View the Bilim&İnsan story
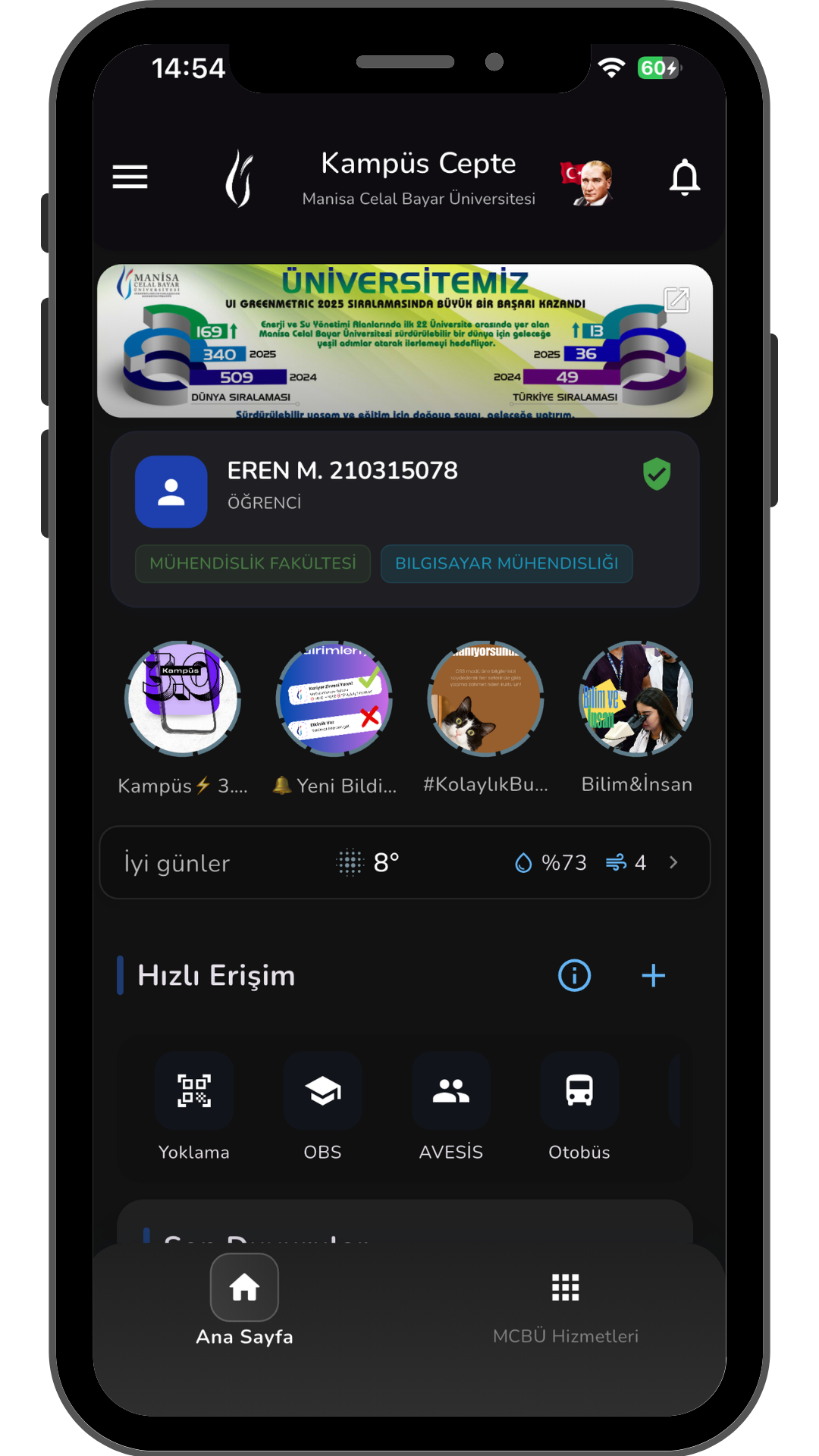The image size is (819, 1456). click(x=636, y=698)
